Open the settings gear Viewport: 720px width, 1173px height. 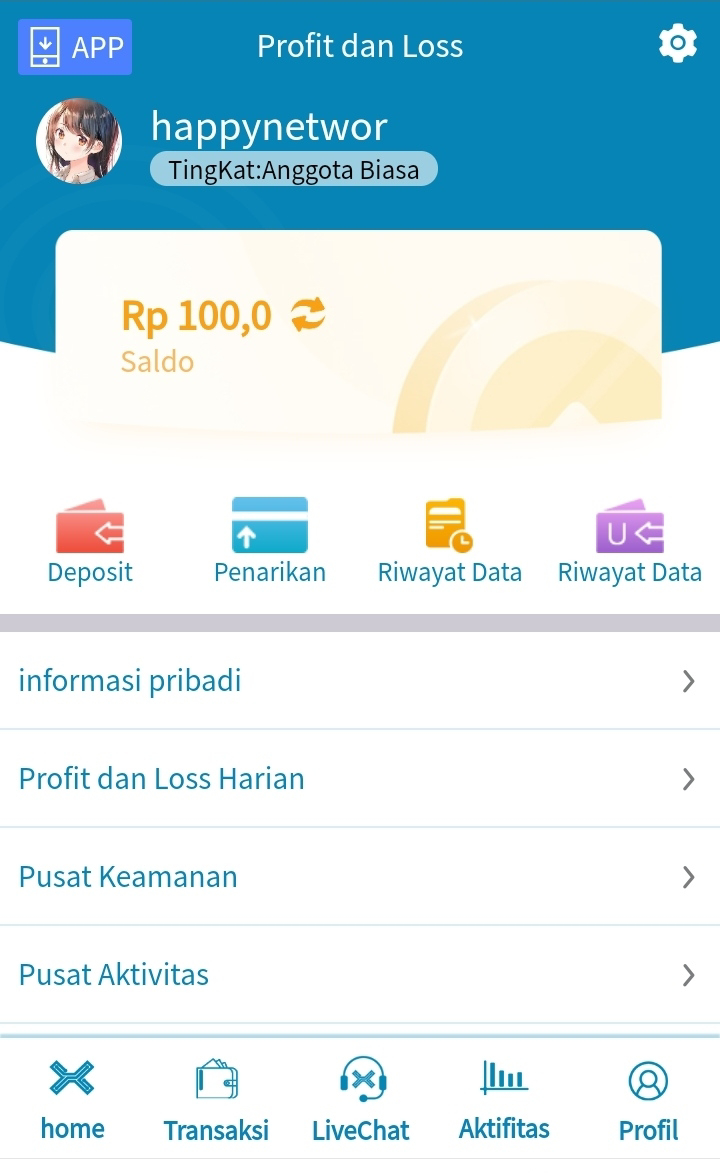677,44
